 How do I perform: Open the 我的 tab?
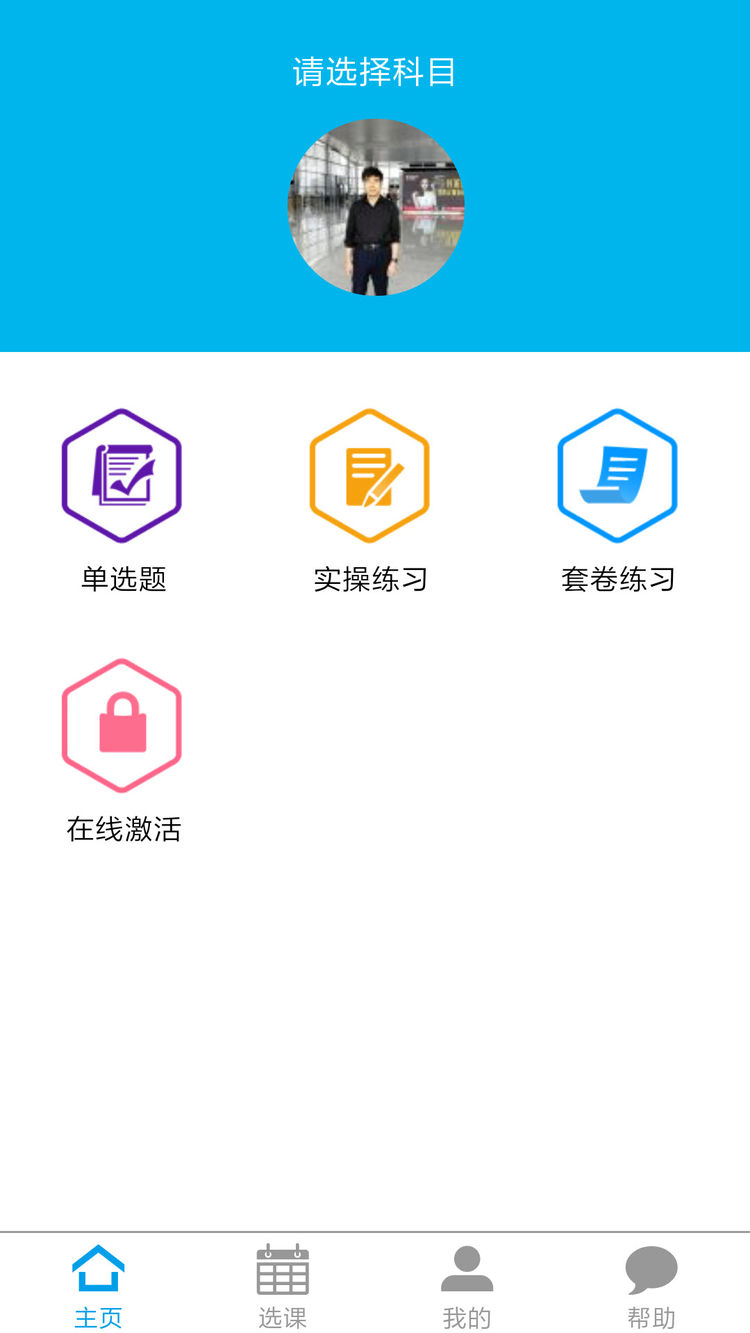tap(467, 1285)
